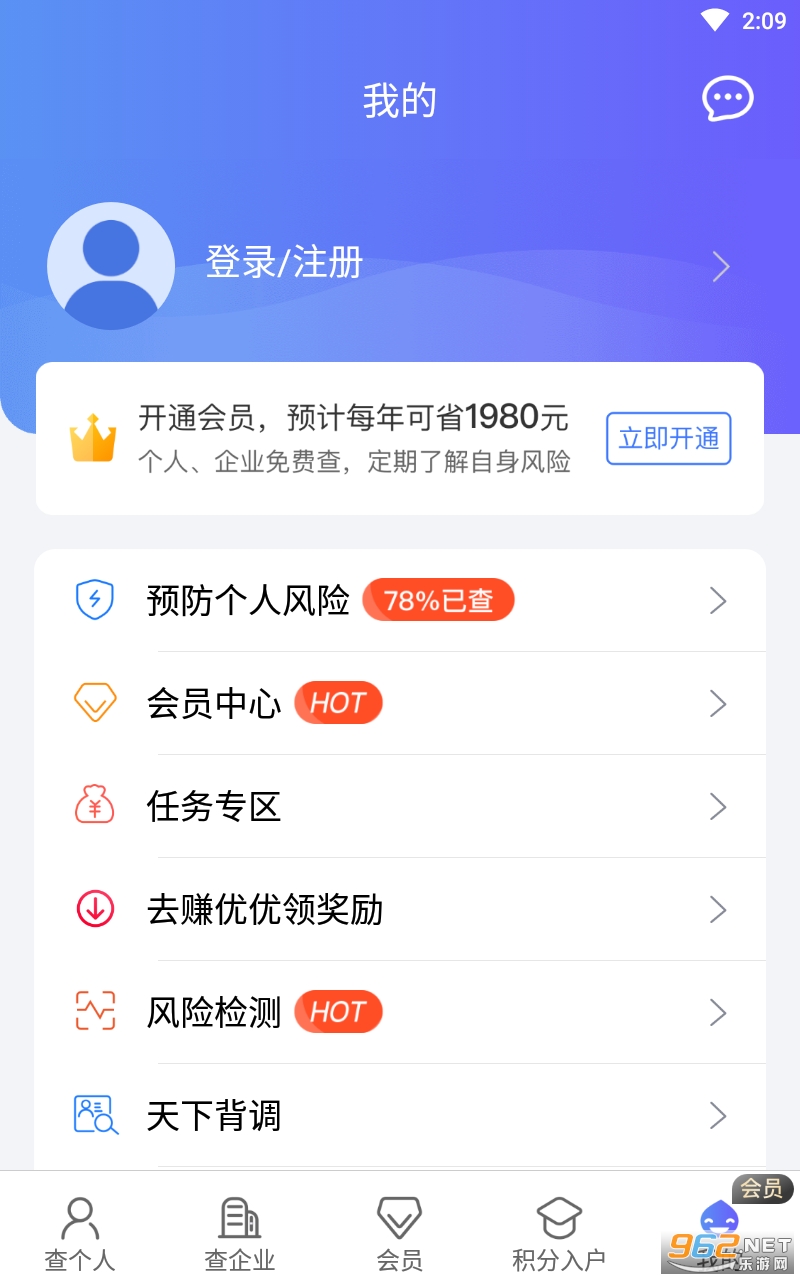The width and height of the screenshot is (800, 1280).
Task: Open 去赚优优领奖励
Action: pyautogui.click(x=400, y=910)
